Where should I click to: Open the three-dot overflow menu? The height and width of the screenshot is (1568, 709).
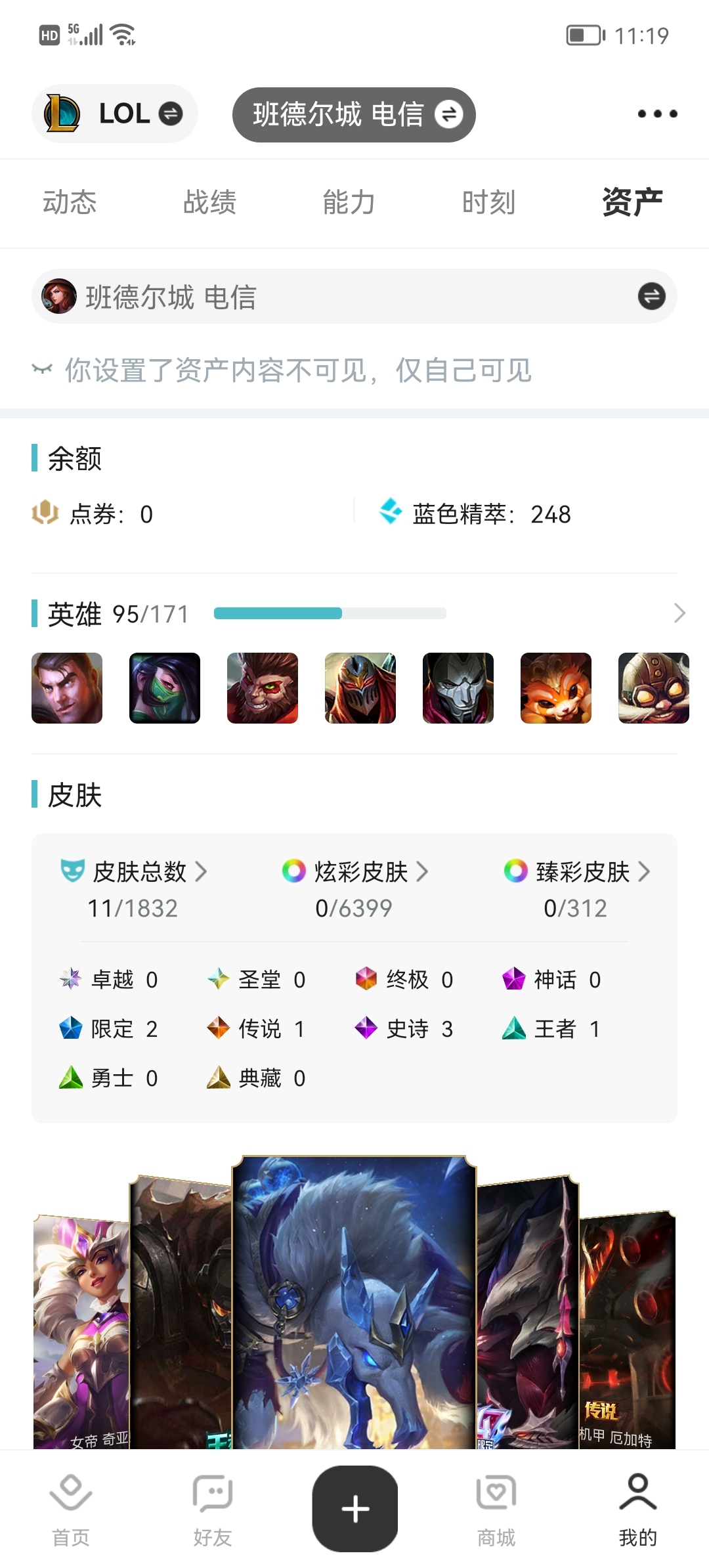(657, 114)
